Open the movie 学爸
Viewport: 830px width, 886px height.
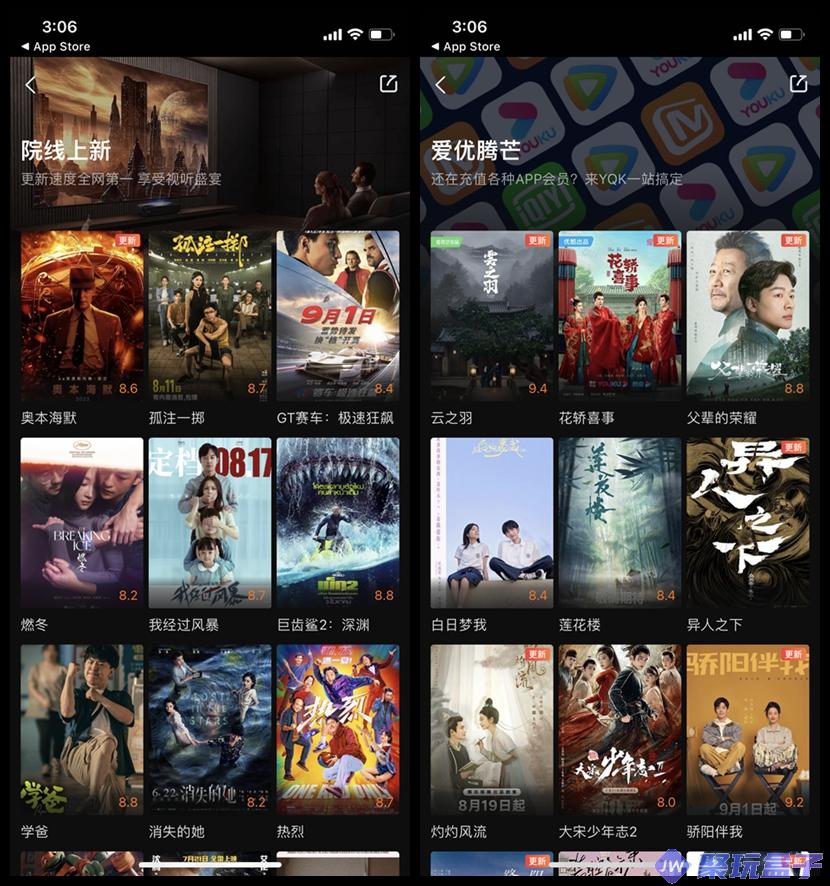click(82, 729)
